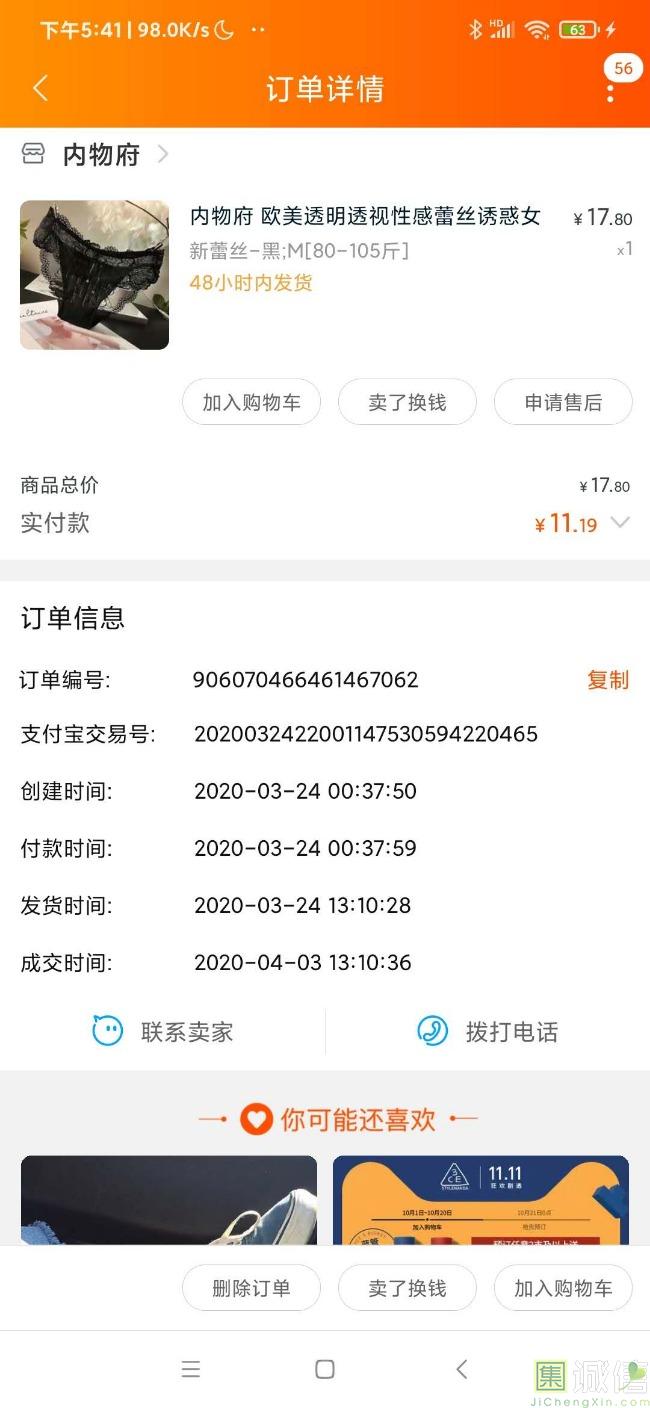Open the three-dot overflow menu
The height and width of the screenshot is (1408, 650).
point(610,92)
